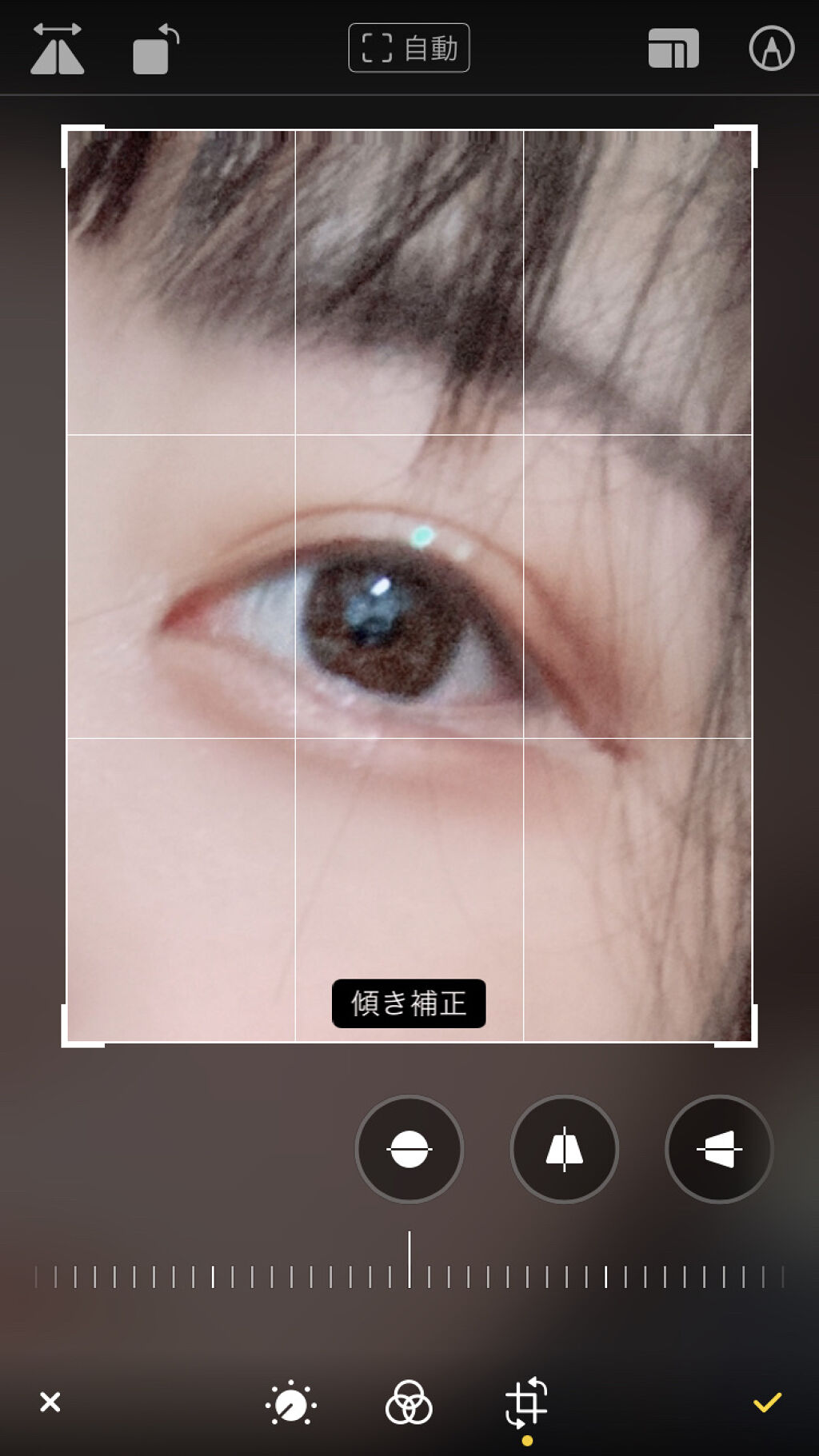Viewport: 819px width, 1456px height.
Task: Rotate the photo 90 degrees
Action: 154,50
